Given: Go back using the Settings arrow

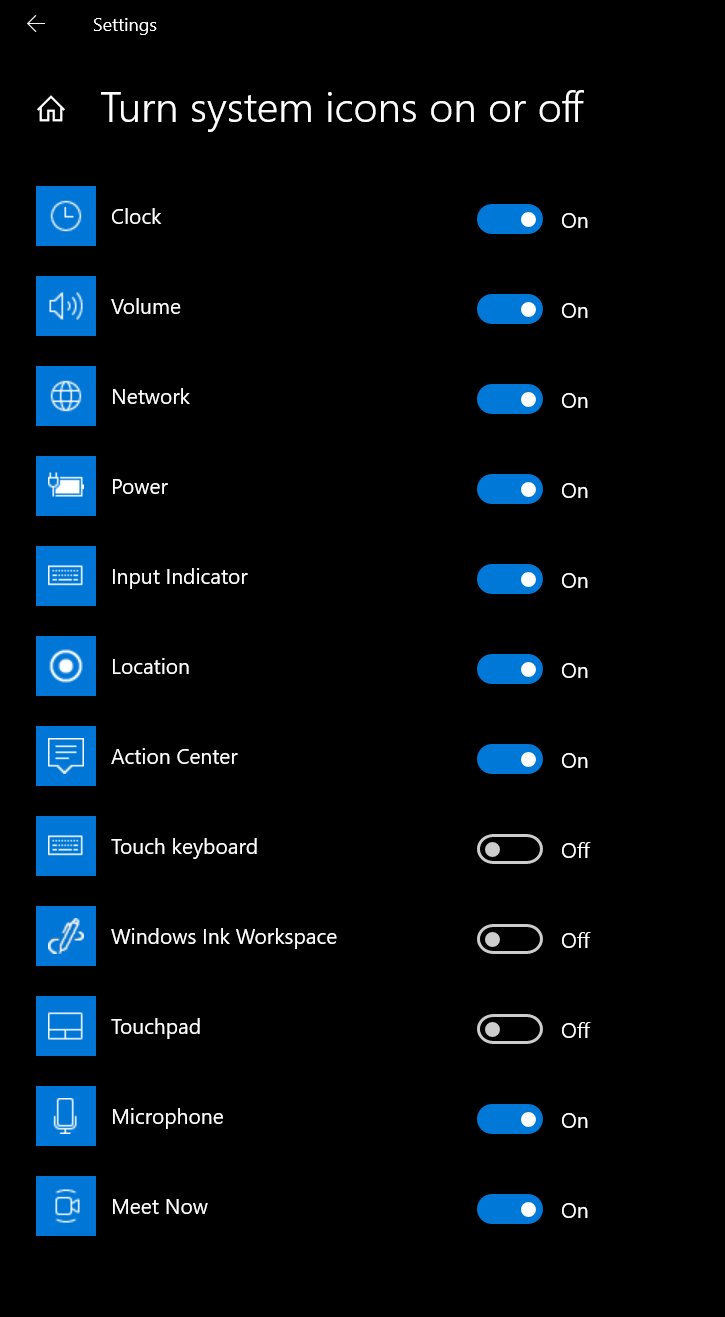Looking at the screenshot, I should 36,24.
